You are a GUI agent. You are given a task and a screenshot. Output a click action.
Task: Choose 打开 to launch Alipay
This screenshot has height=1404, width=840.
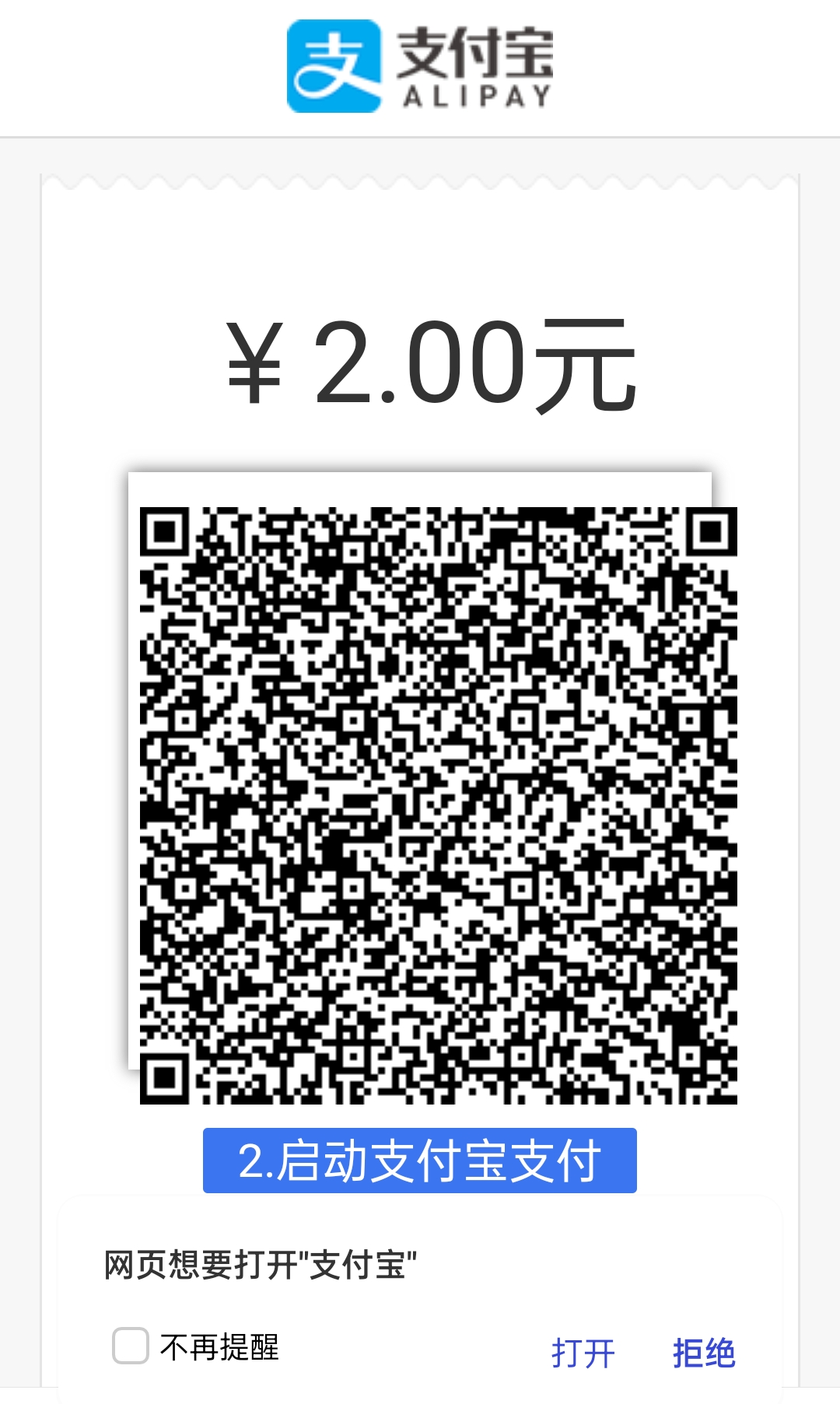(583, 1353)
